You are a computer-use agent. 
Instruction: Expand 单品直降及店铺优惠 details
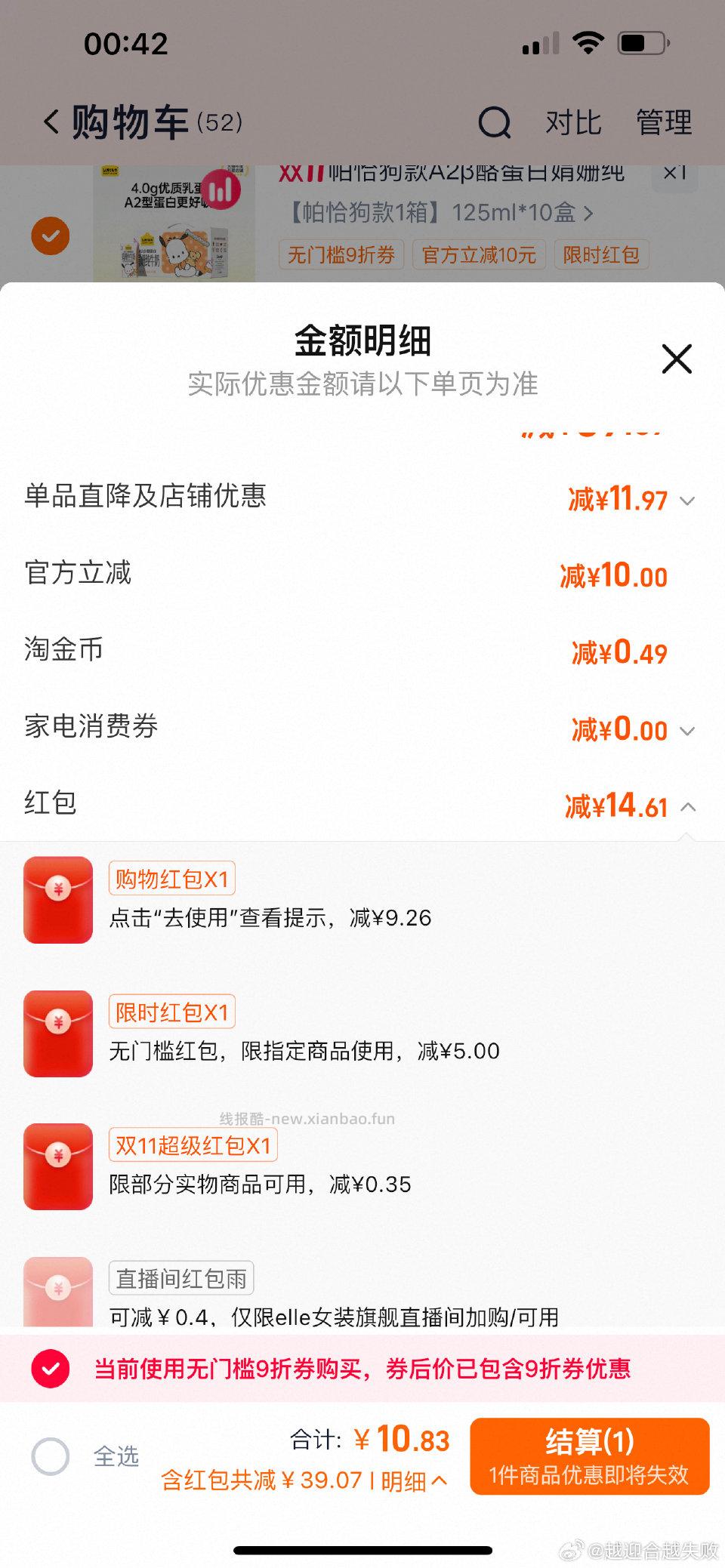[x=687, y=501]
